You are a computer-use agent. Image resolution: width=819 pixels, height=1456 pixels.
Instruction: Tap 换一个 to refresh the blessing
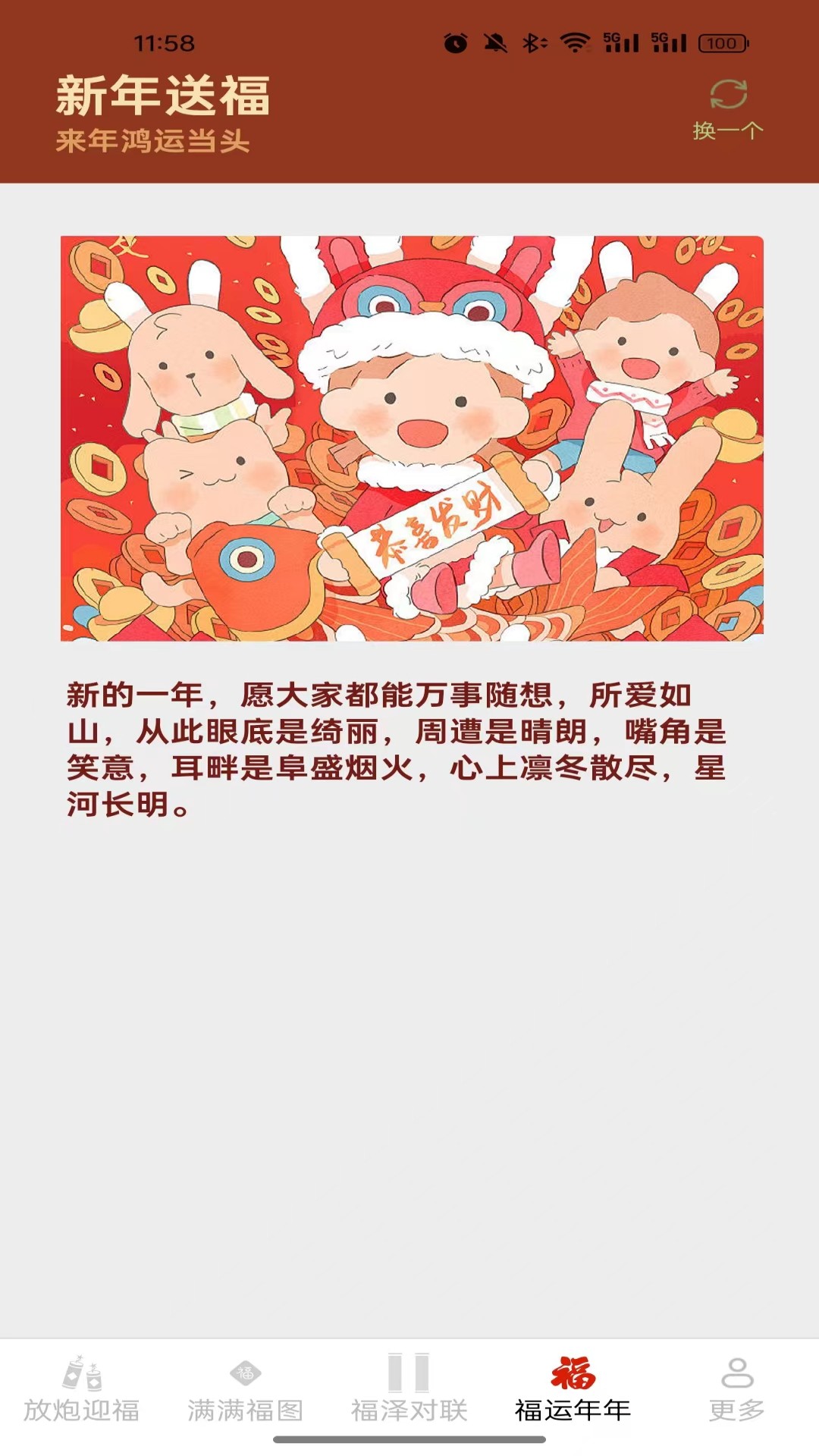(x=727, y=109)
